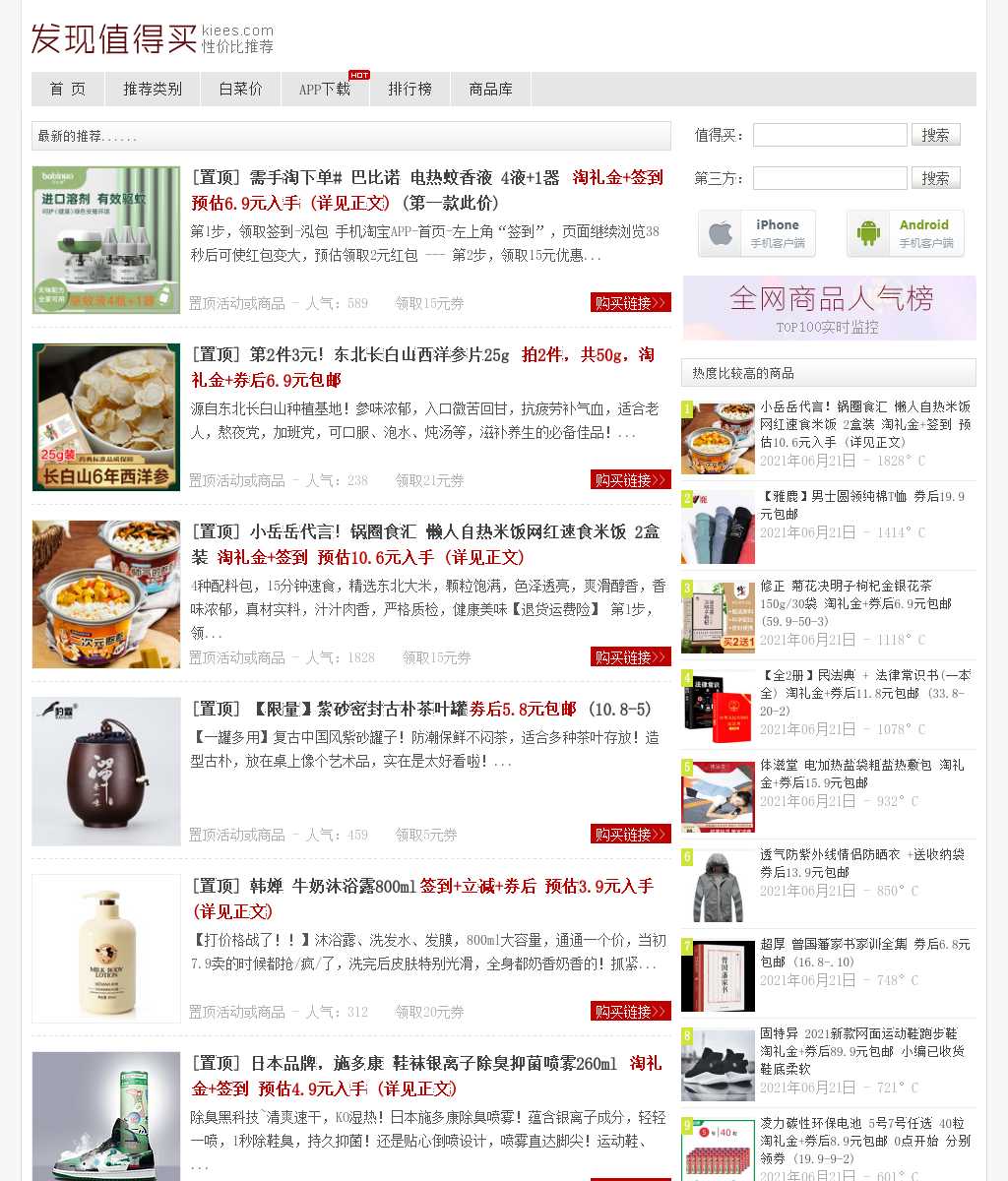
Task: Open the 紫砂密封古朴茶叶罐 product image
Action: click(x=106, y=772)
